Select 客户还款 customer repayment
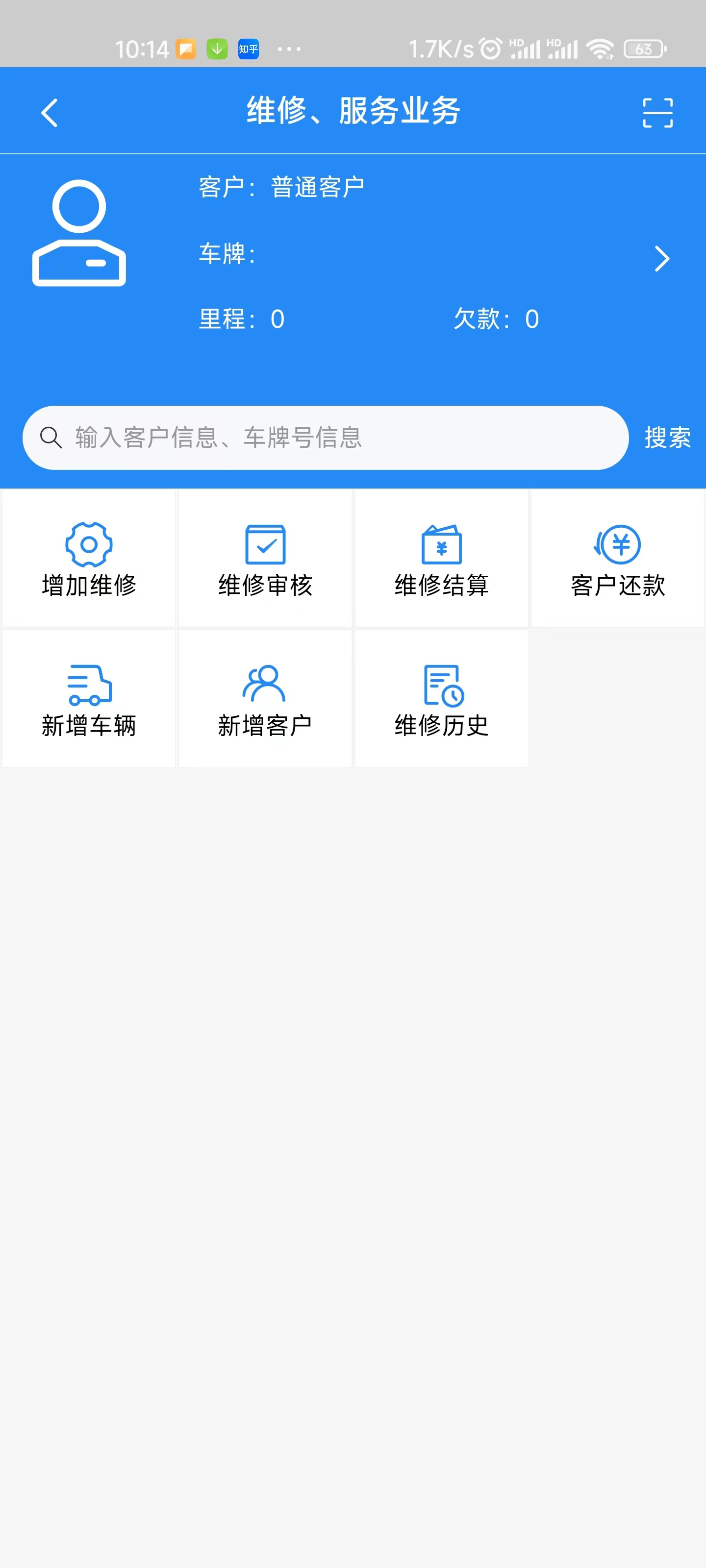 [618, 559]
